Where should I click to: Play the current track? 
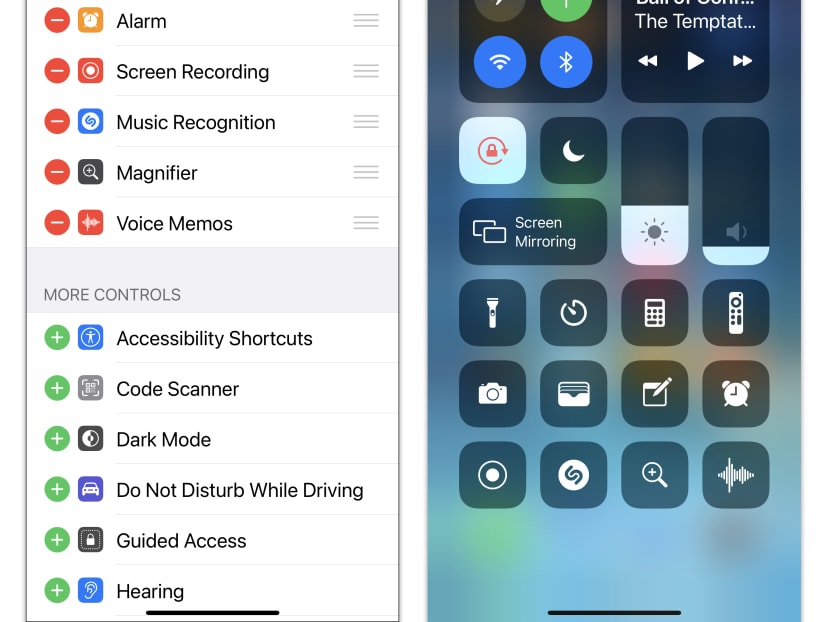click(x=695, y=61)
